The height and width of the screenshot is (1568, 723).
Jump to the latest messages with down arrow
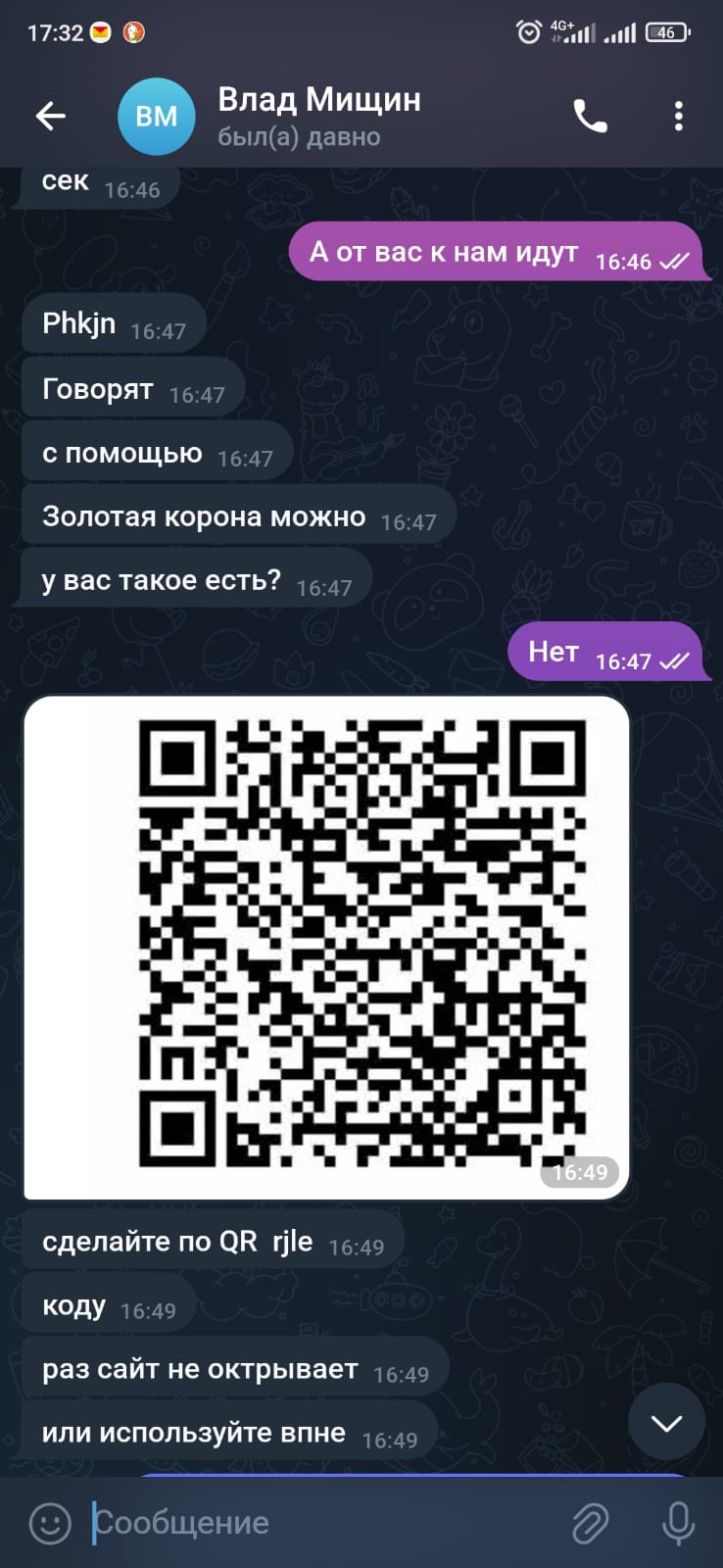(x=666, y=1423)
